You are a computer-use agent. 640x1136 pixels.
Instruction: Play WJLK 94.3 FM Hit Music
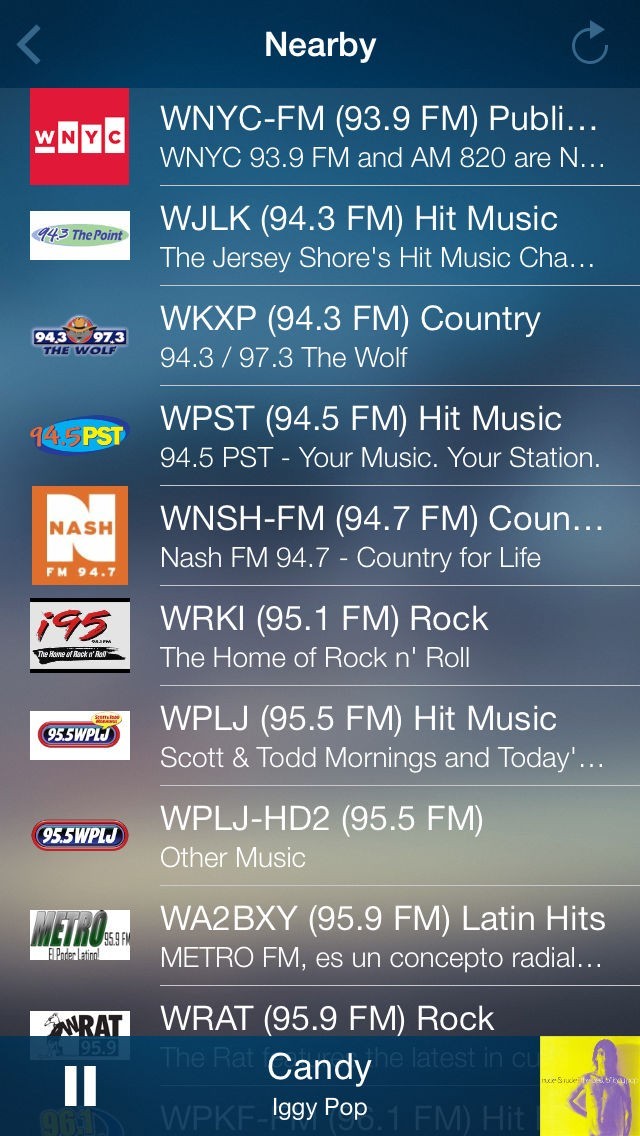point(380,236)
